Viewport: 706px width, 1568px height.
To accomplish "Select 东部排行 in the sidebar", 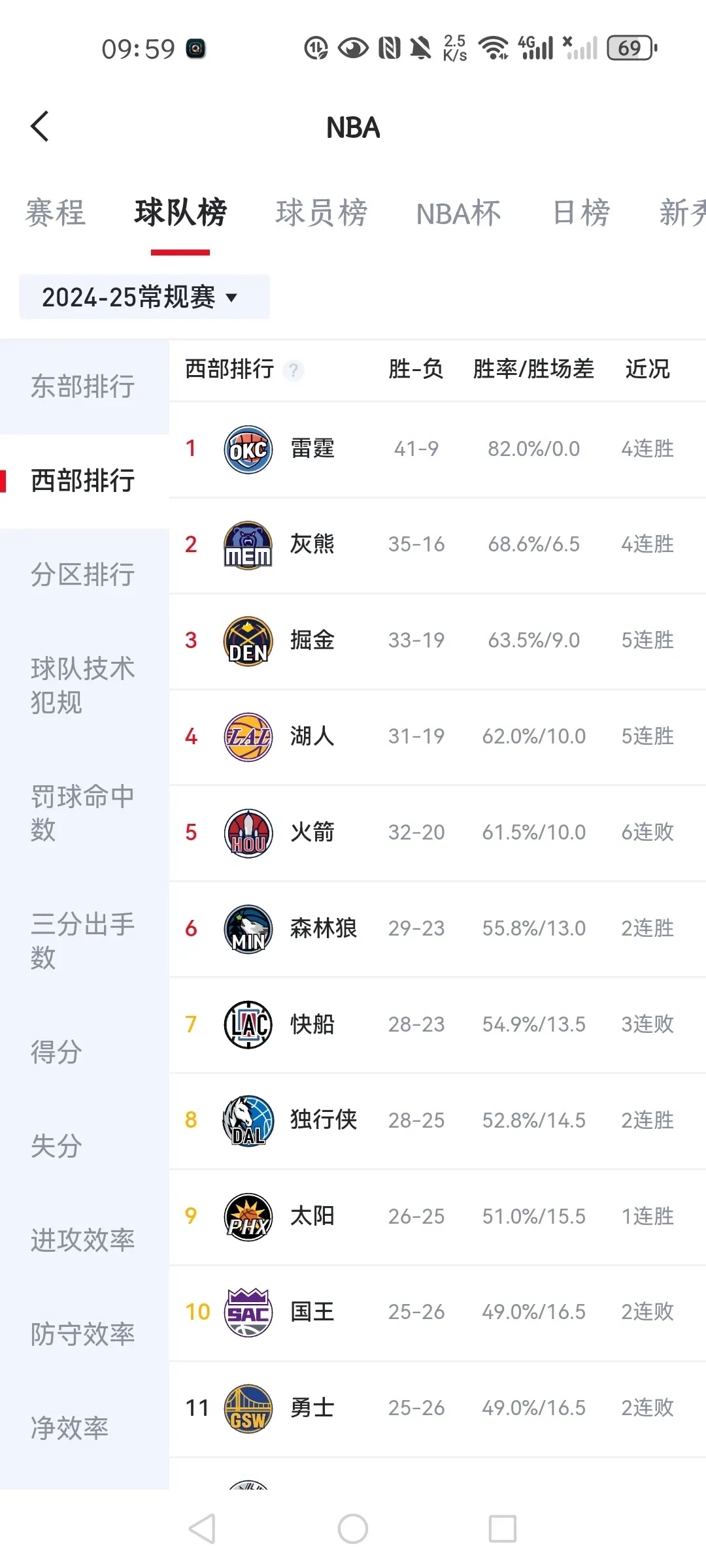I will coord(82,387).
